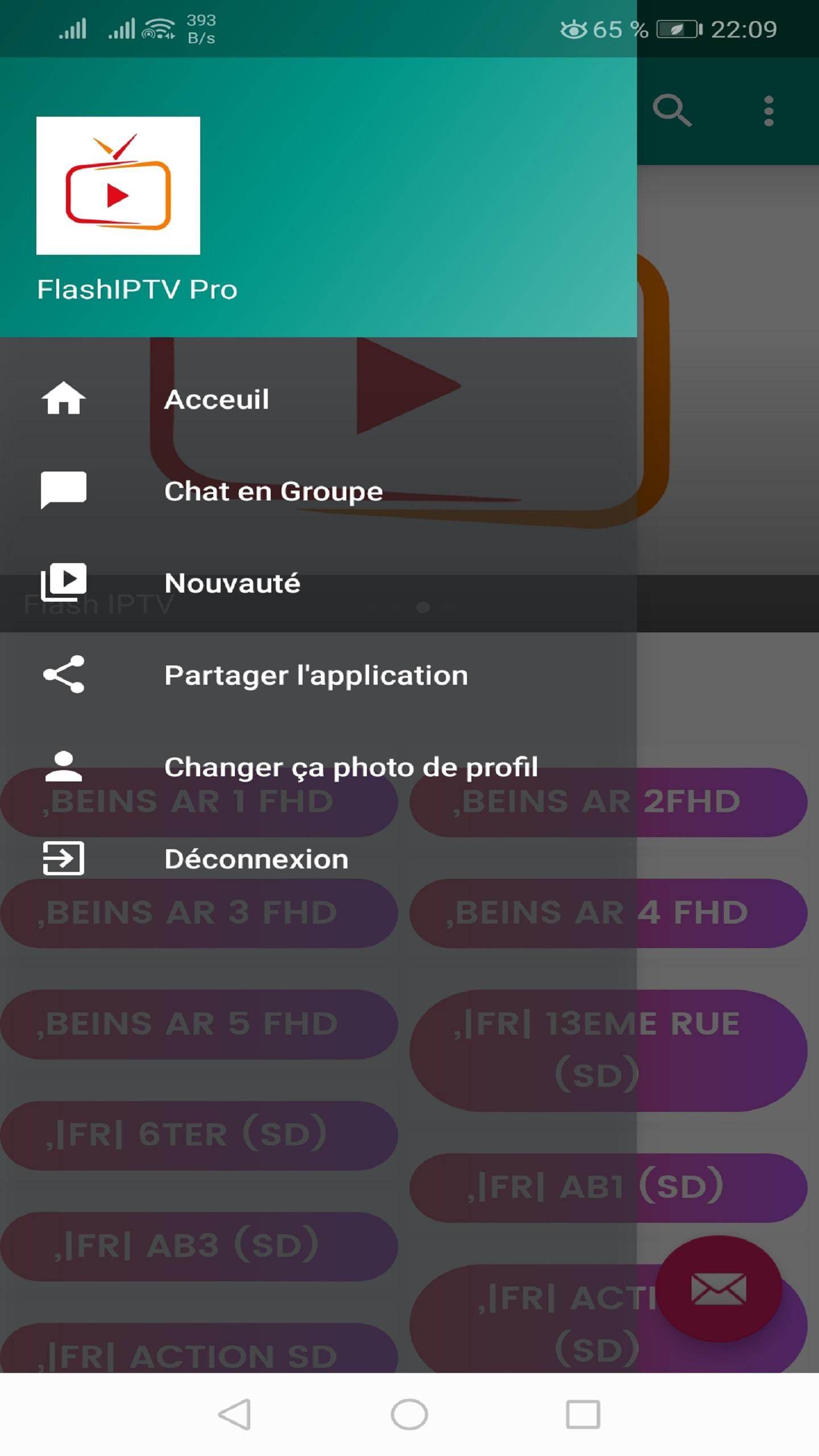
Task: Tap the Chat en Groupe speech bubble icon
Action: coord(64,490)
